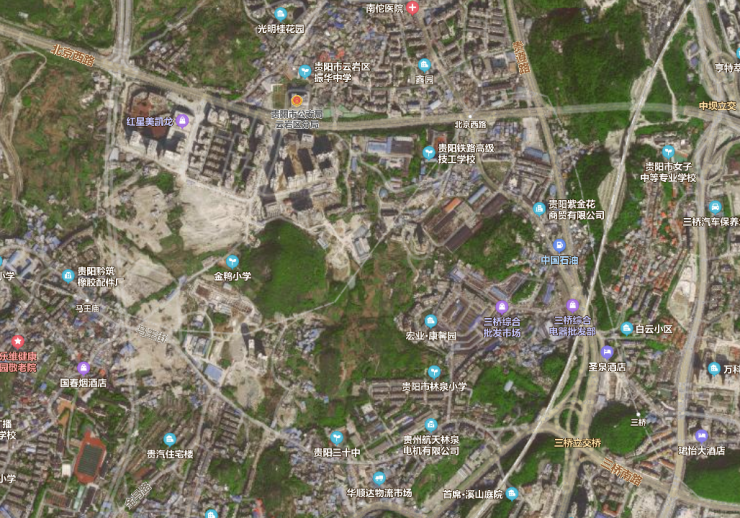Select the 宏业·康馨园 residence marker
The width and height of the screenshot is (740, 518).
(431, 321)
